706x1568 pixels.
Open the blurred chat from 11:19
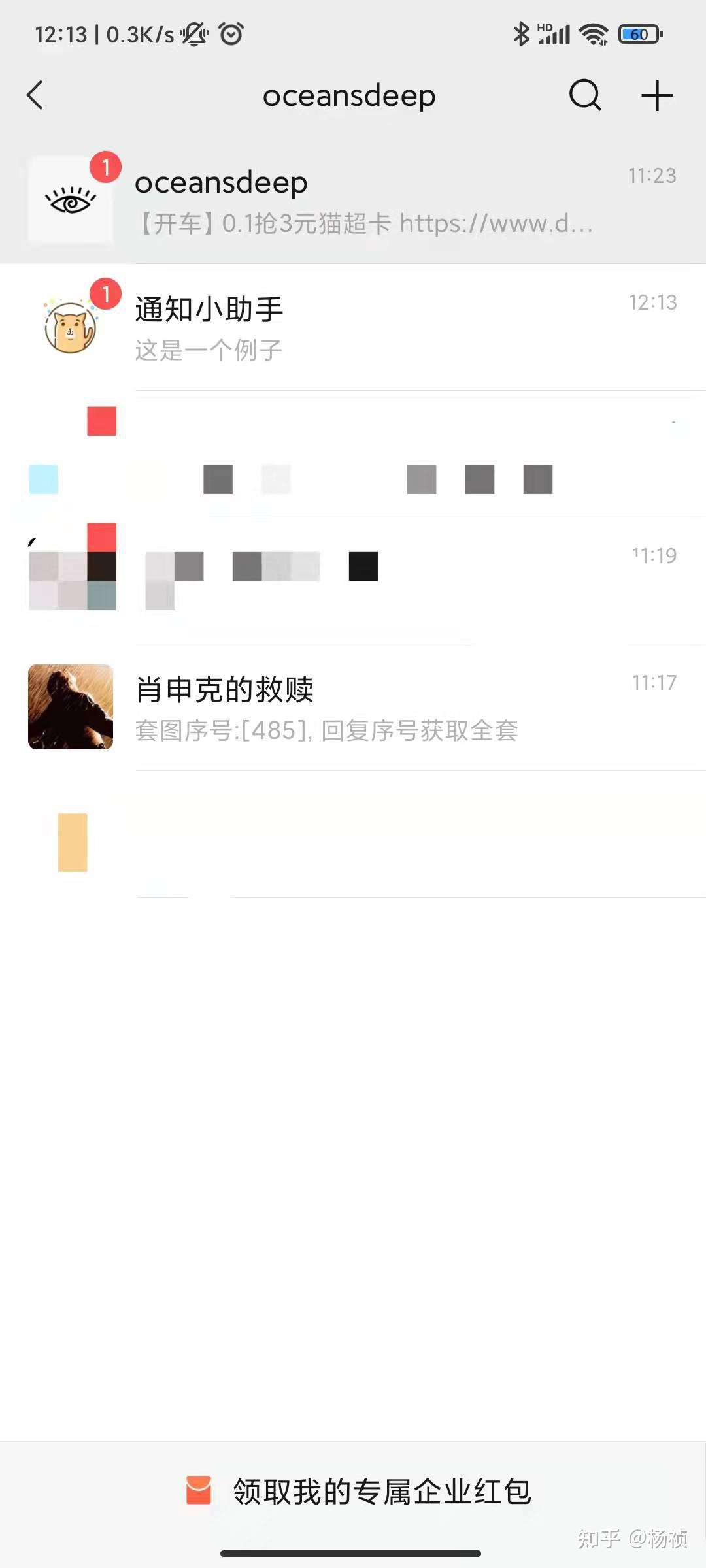point(353,581)
